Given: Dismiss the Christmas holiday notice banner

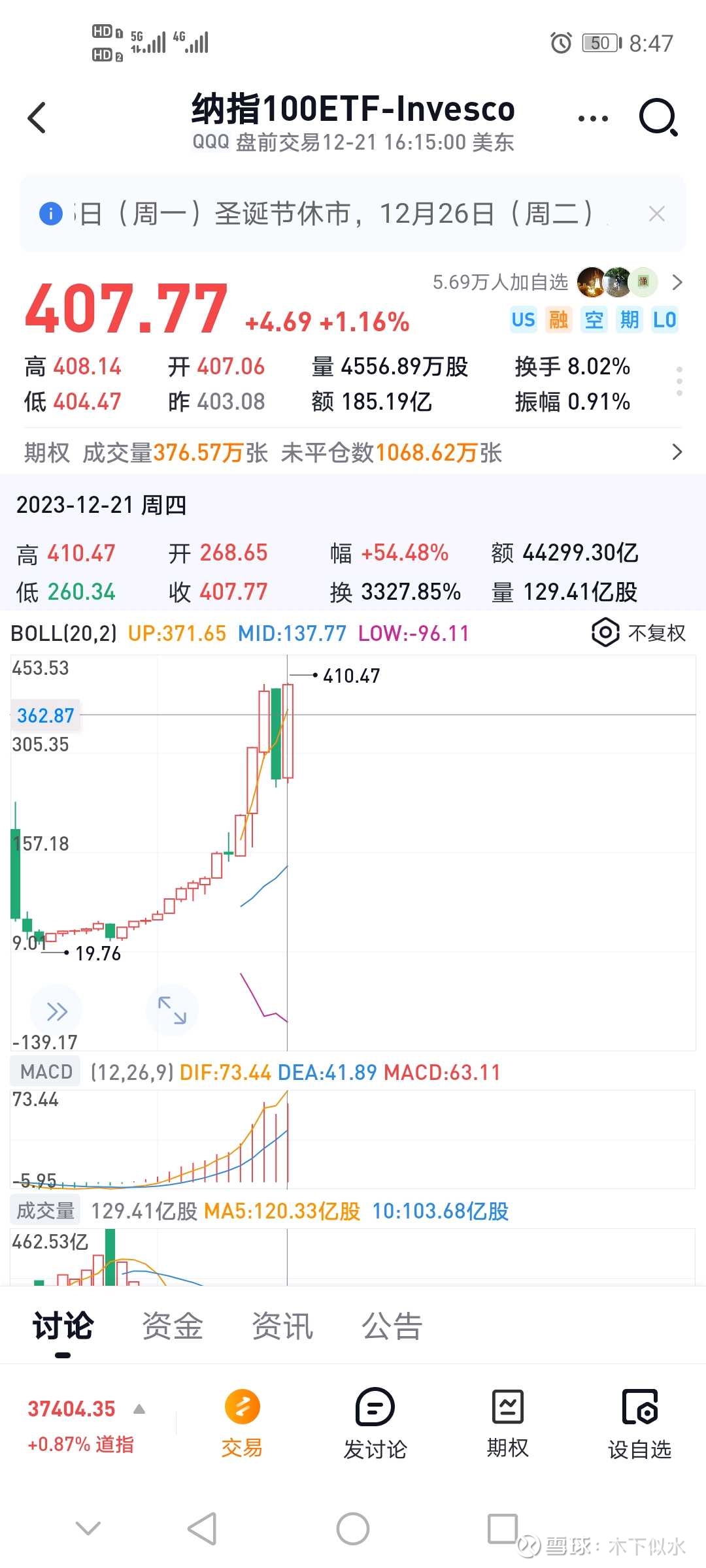Looking at the screenshot, I should pyautogui.click(x=656, y=213).
